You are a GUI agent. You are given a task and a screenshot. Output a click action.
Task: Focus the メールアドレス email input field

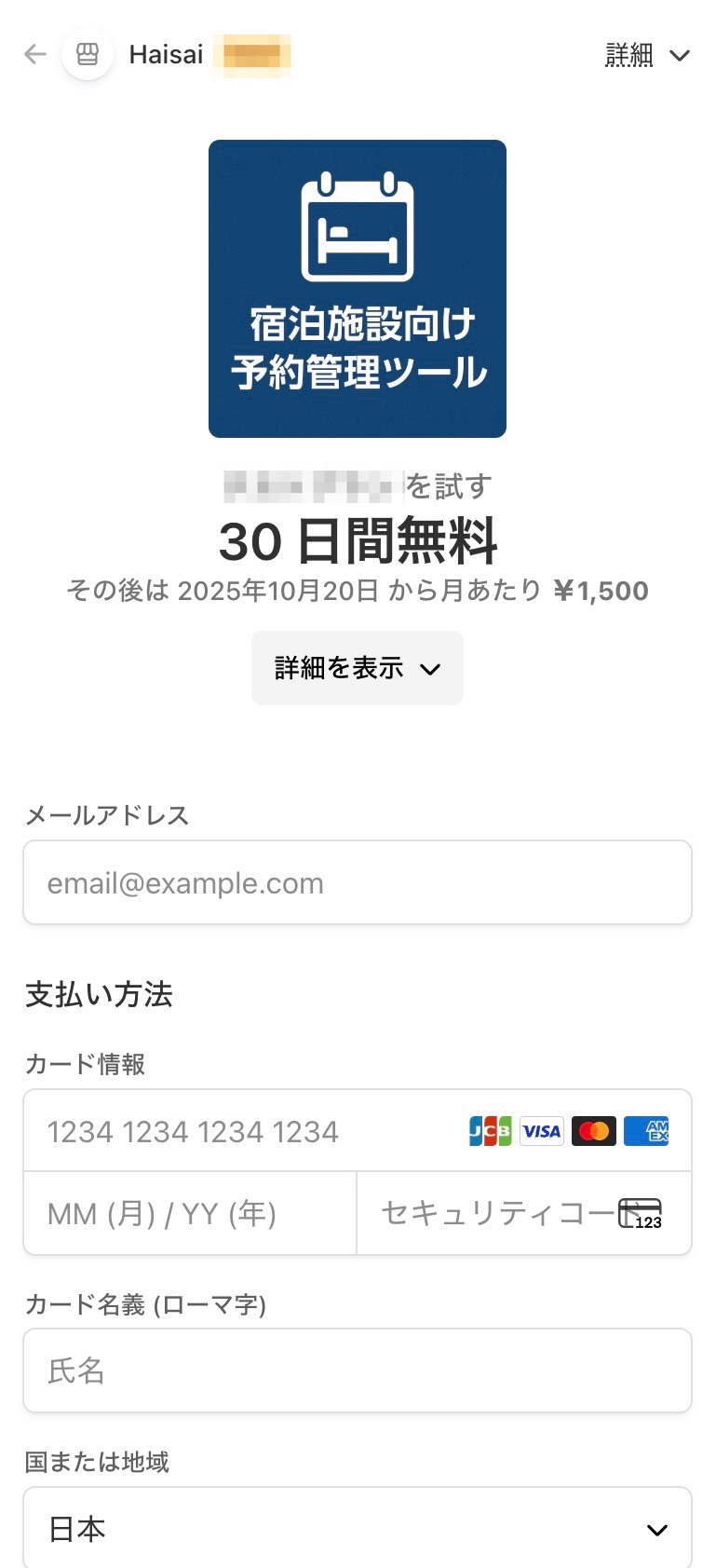point(357,881)
